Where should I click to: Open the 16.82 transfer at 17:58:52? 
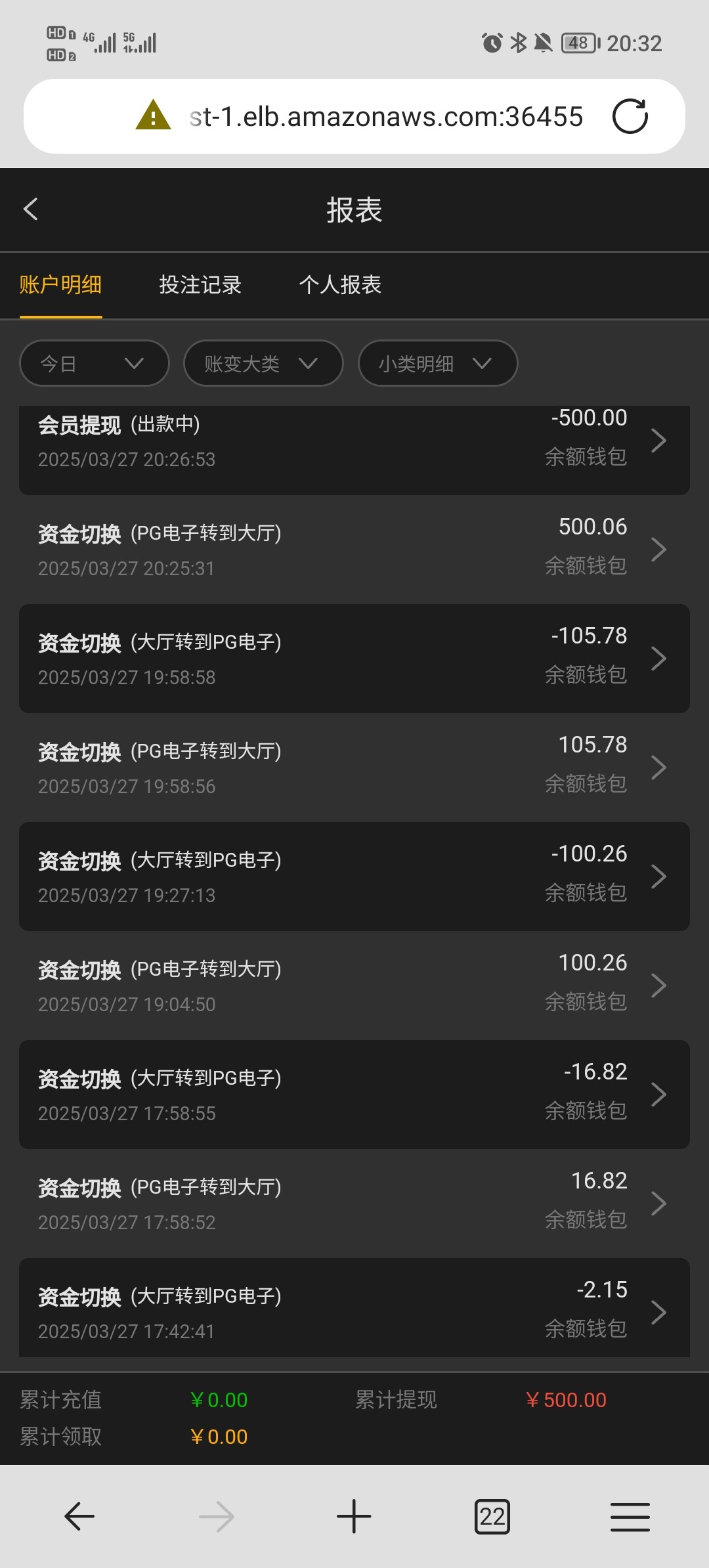coord(354,1204)
